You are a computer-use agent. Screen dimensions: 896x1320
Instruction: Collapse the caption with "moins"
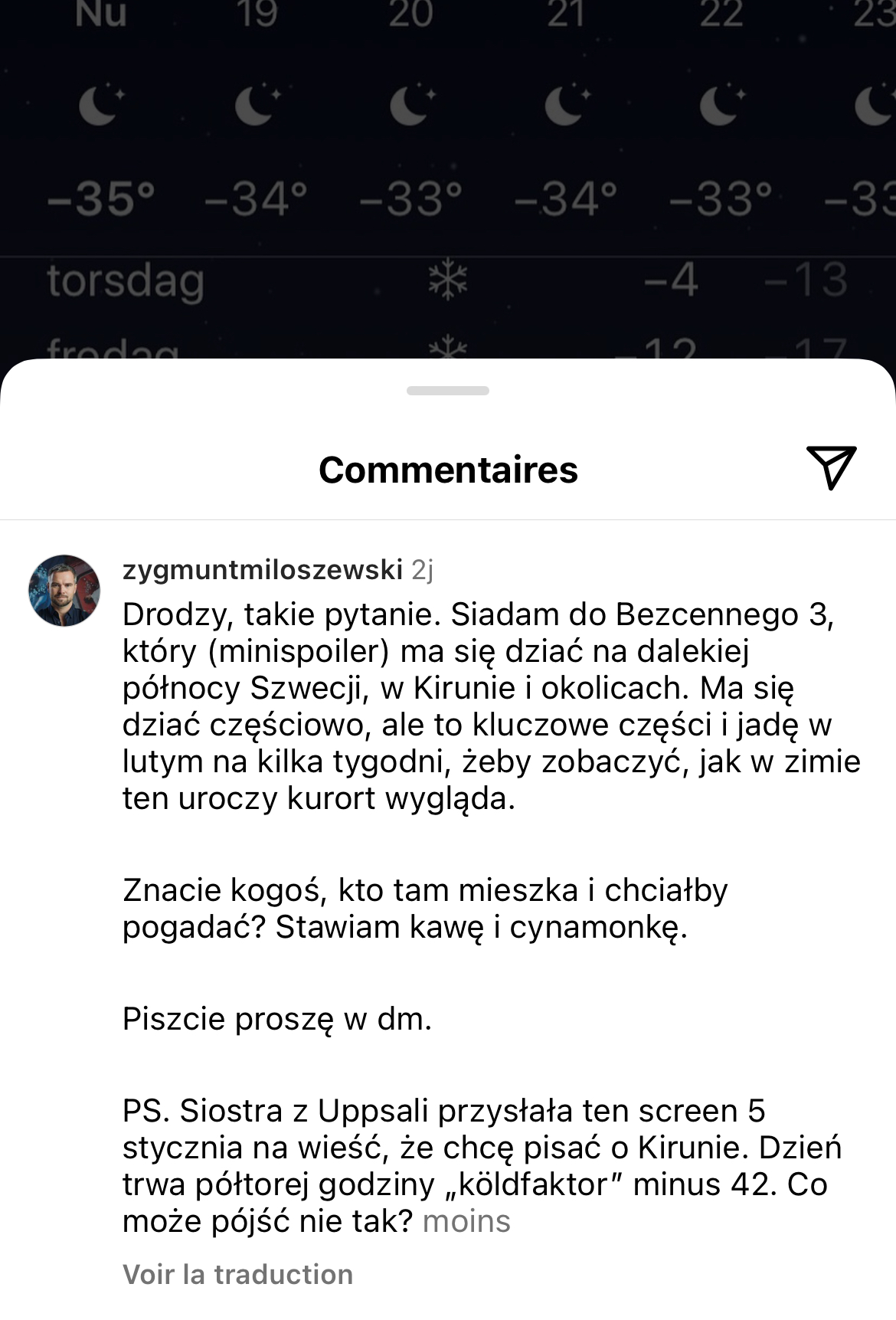[466, 1221]
